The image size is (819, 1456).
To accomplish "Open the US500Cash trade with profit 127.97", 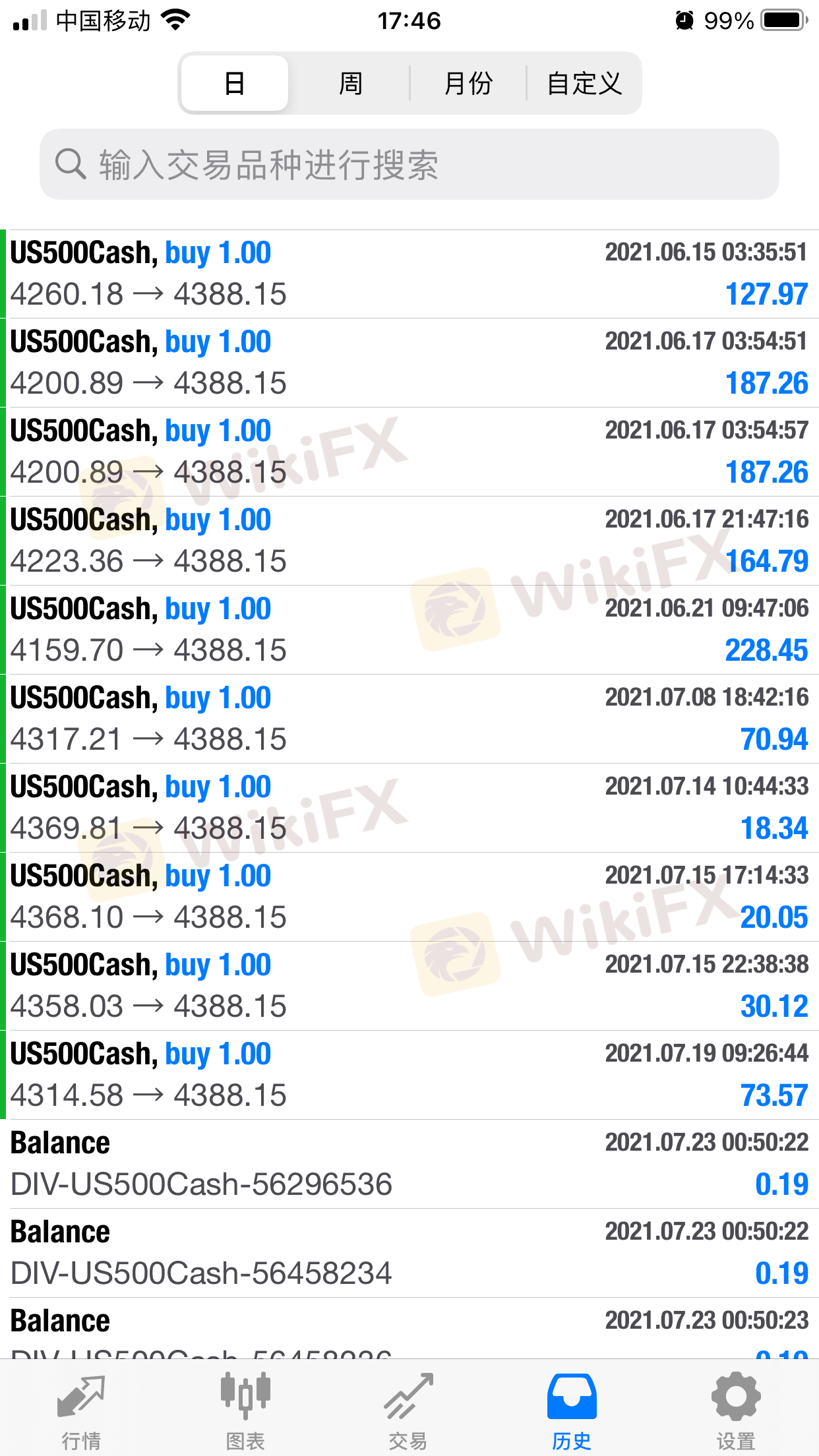I will pos(409,274).
